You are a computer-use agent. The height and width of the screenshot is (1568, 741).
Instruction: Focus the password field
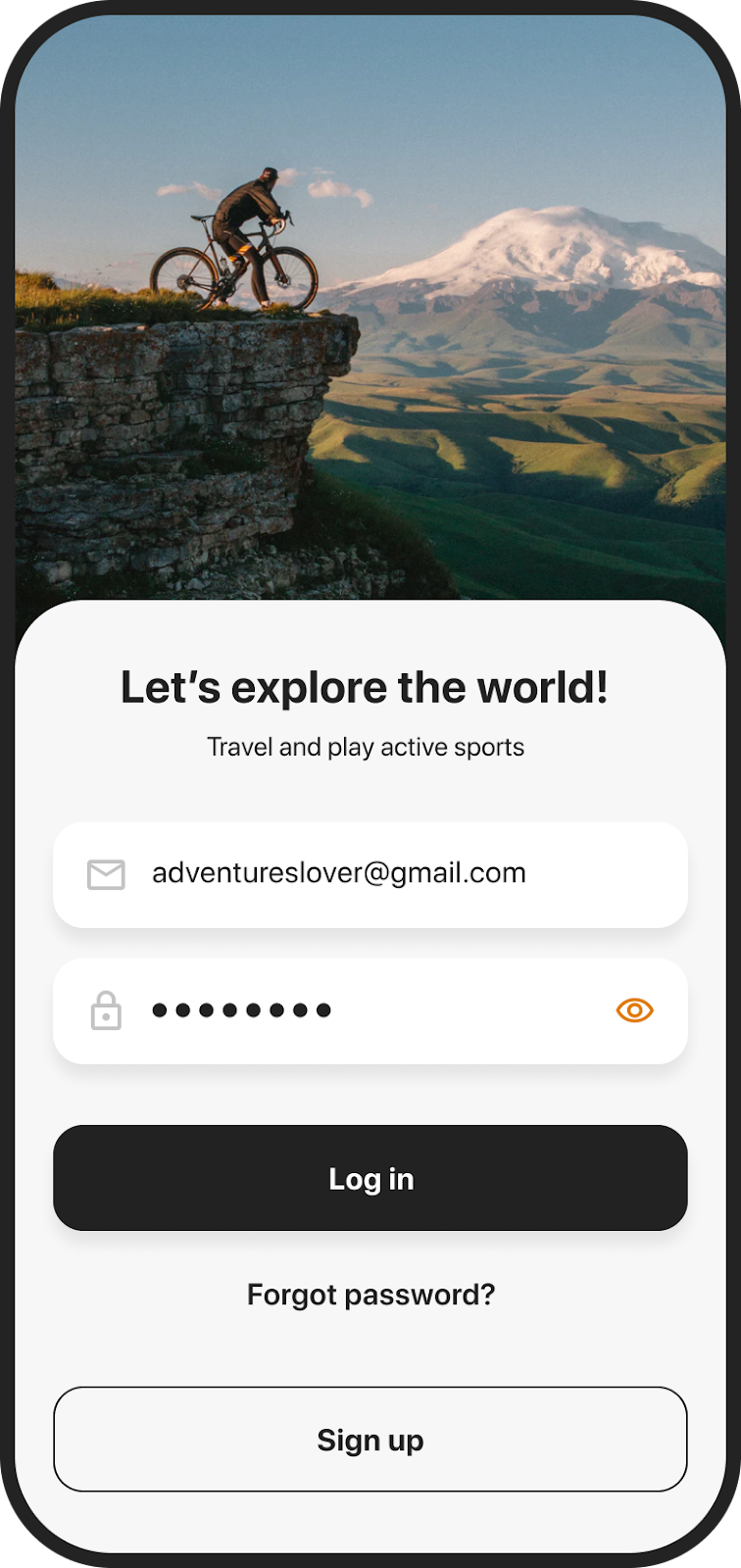(370, 1010)
